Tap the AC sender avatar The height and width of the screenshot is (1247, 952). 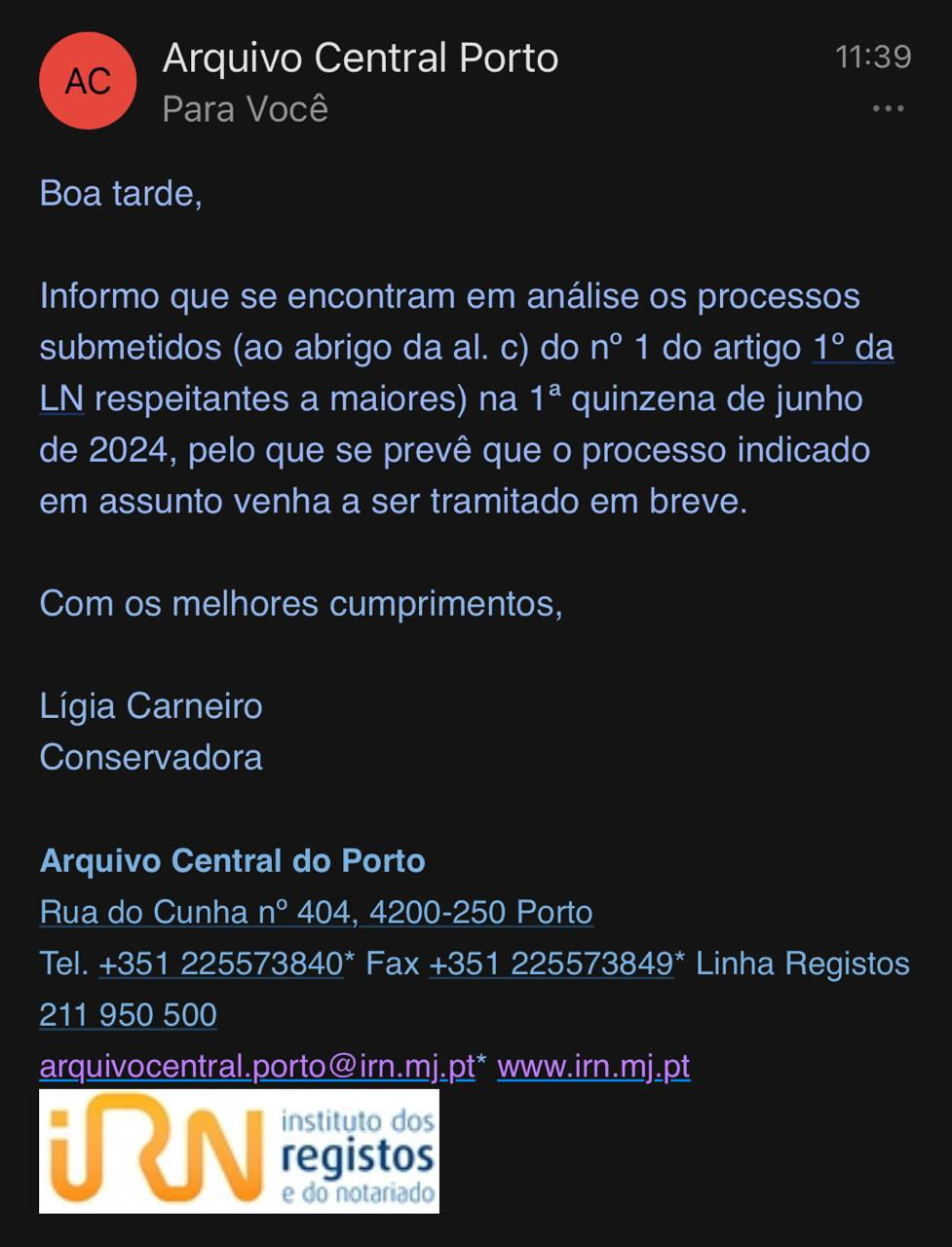pyautogui.click(x=88, y=81)
